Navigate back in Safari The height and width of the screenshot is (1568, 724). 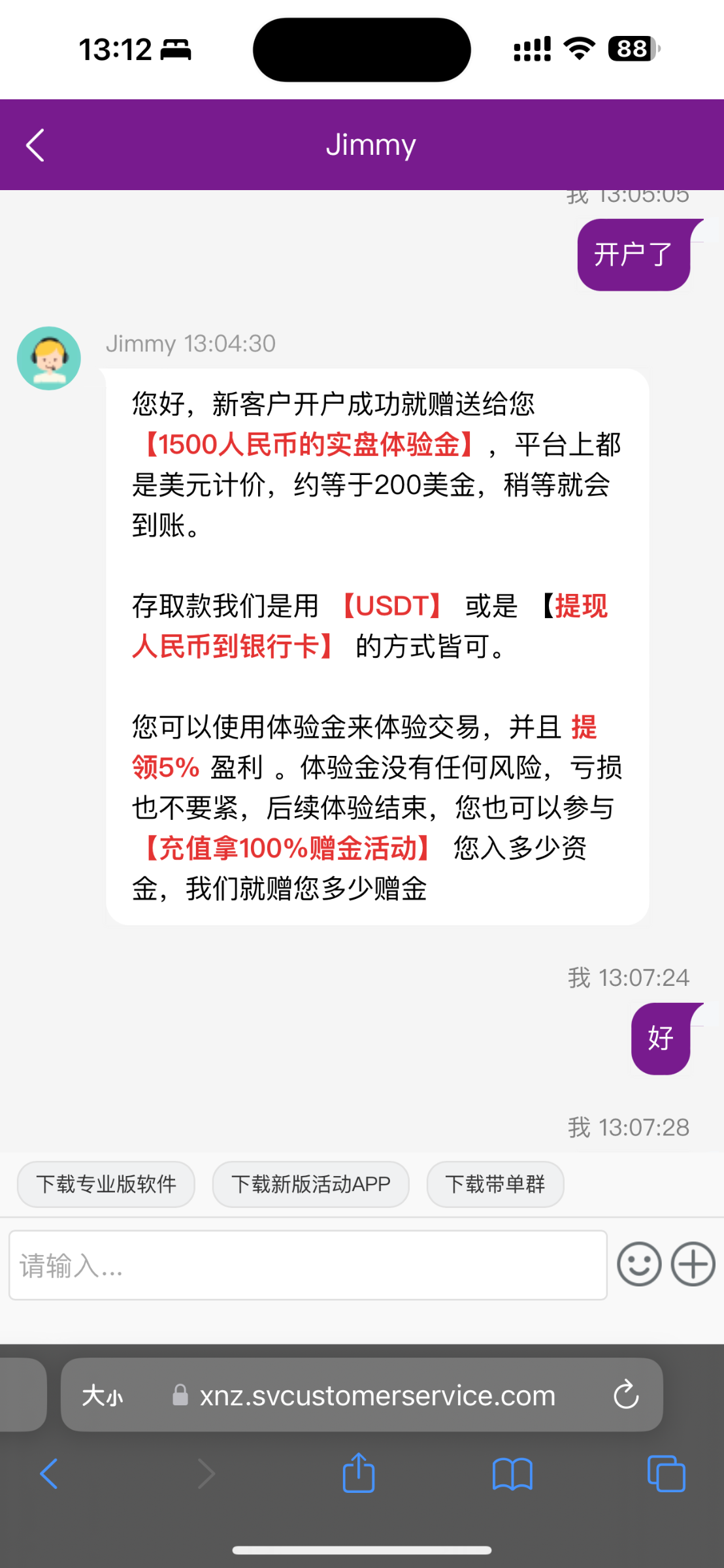click(x=49, y=1473)
